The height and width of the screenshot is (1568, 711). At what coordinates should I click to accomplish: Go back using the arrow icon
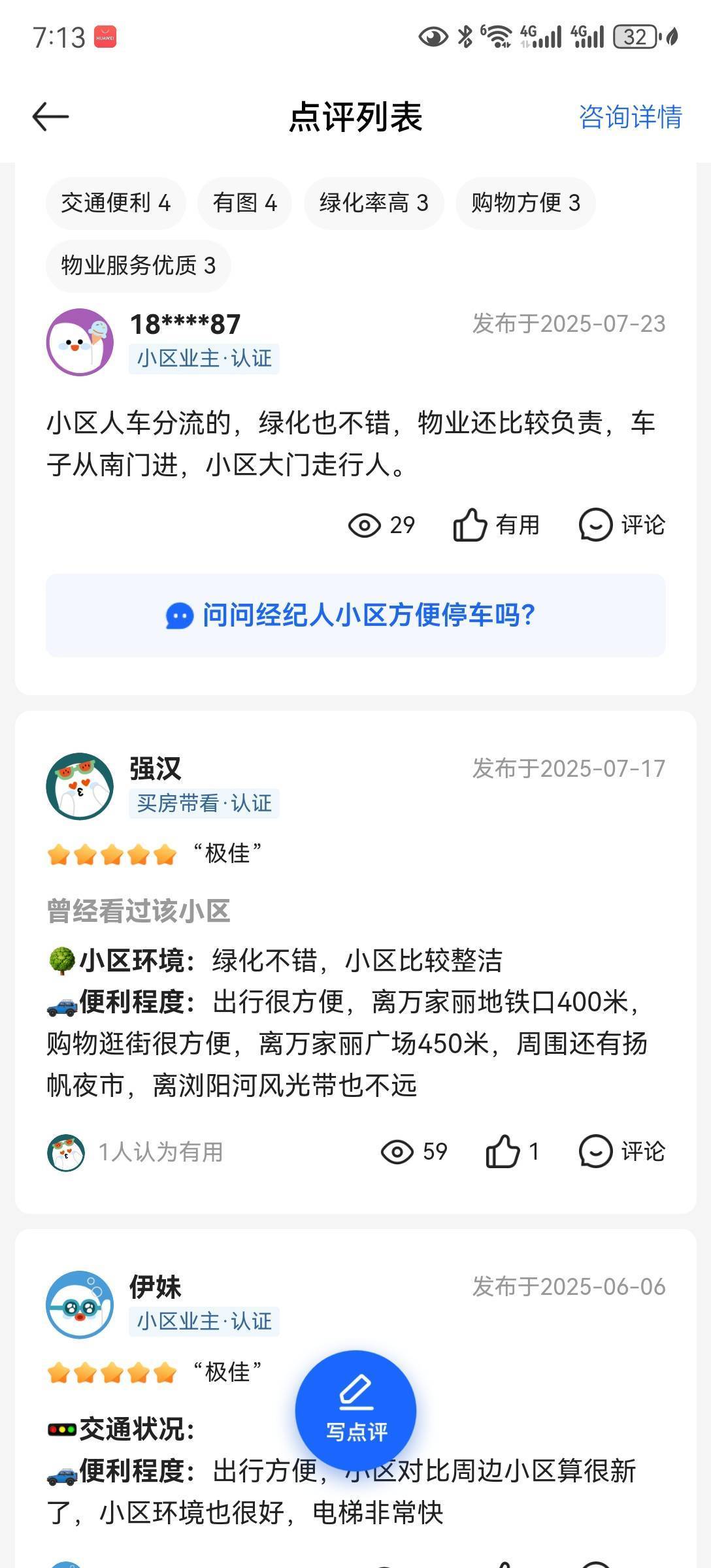pos(50,117)
